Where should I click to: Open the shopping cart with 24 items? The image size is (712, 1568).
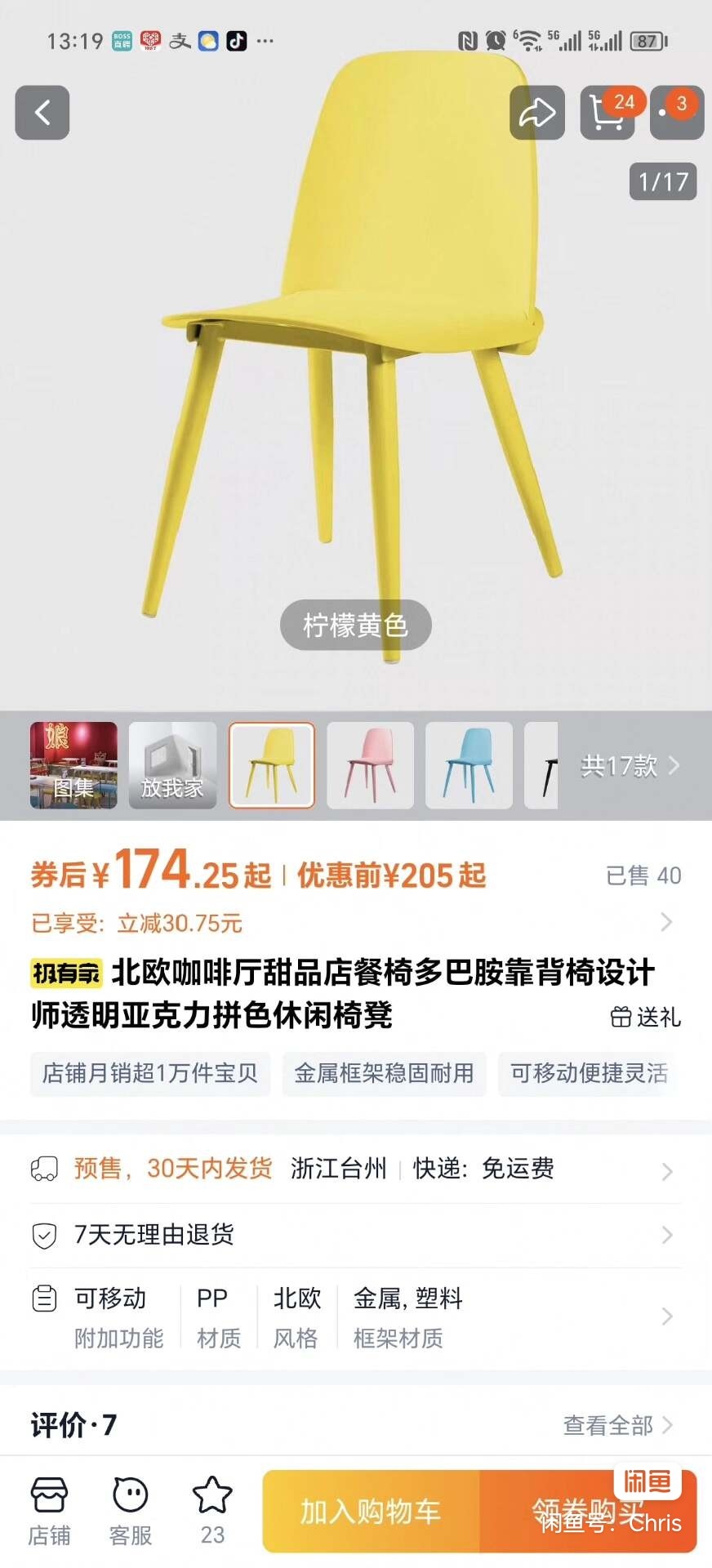pyautogui.click(x=607, y=113)
